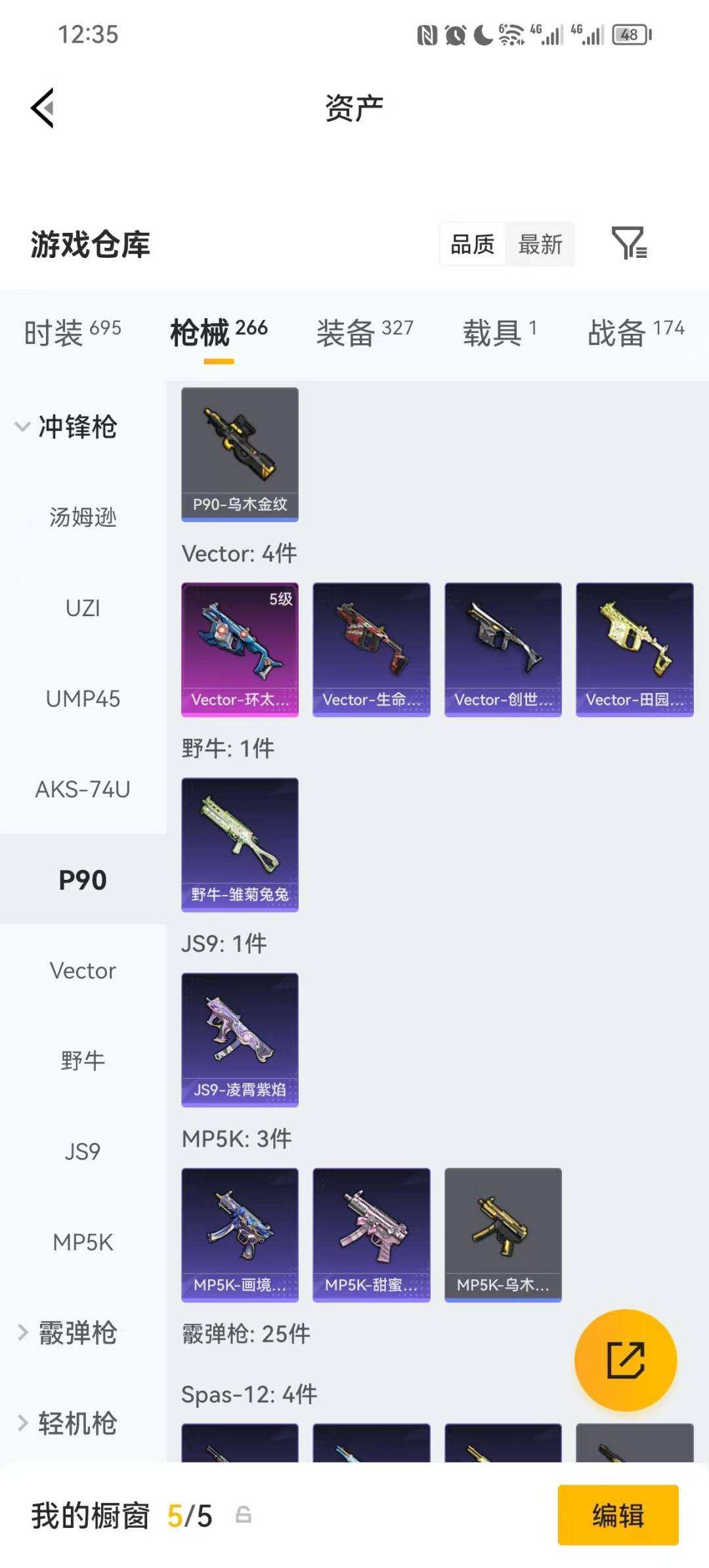Expand the 霰弹枪 category
Viewport: 709px width, 1568px height.
click(66, 1332)
